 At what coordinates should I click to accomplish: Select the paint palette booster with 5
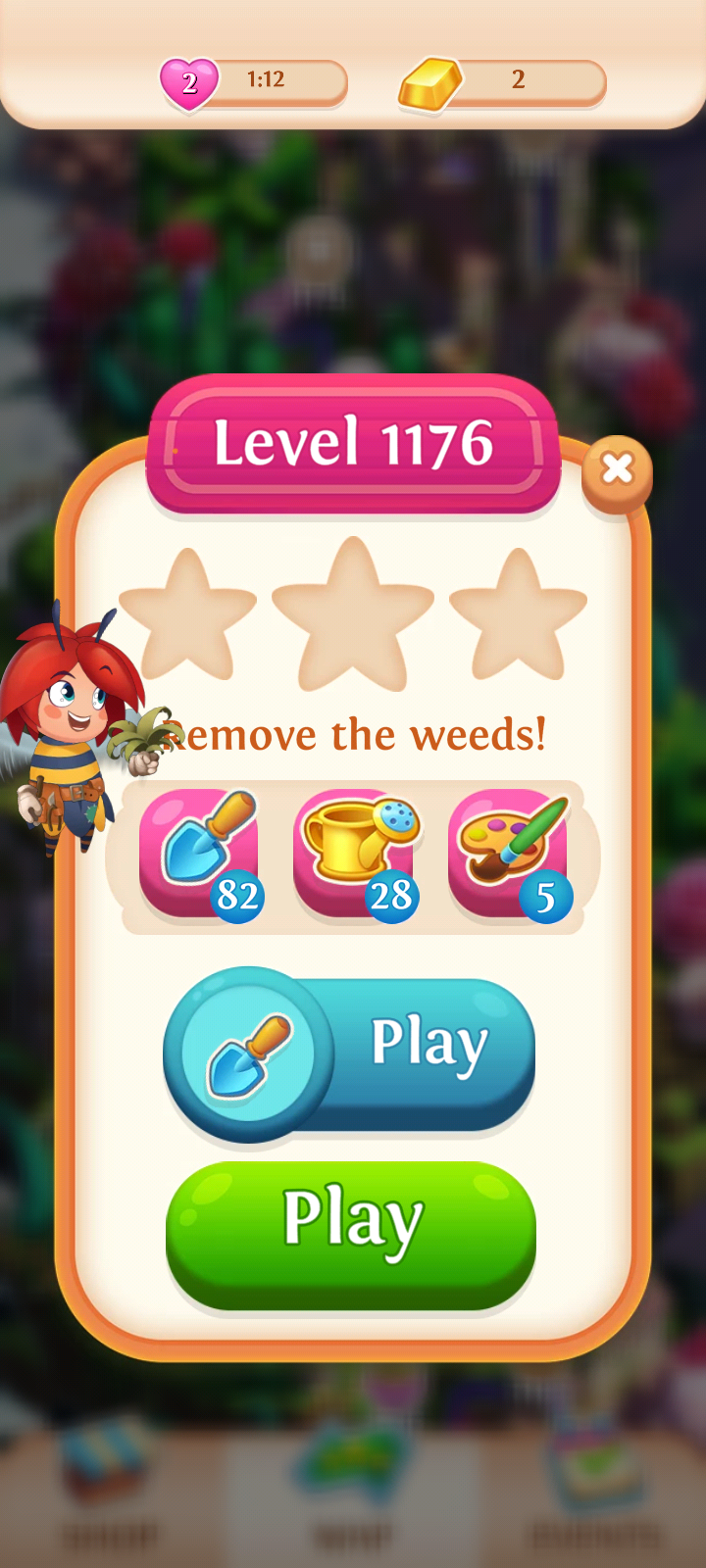pyautogui.click(x=510, y=855)
